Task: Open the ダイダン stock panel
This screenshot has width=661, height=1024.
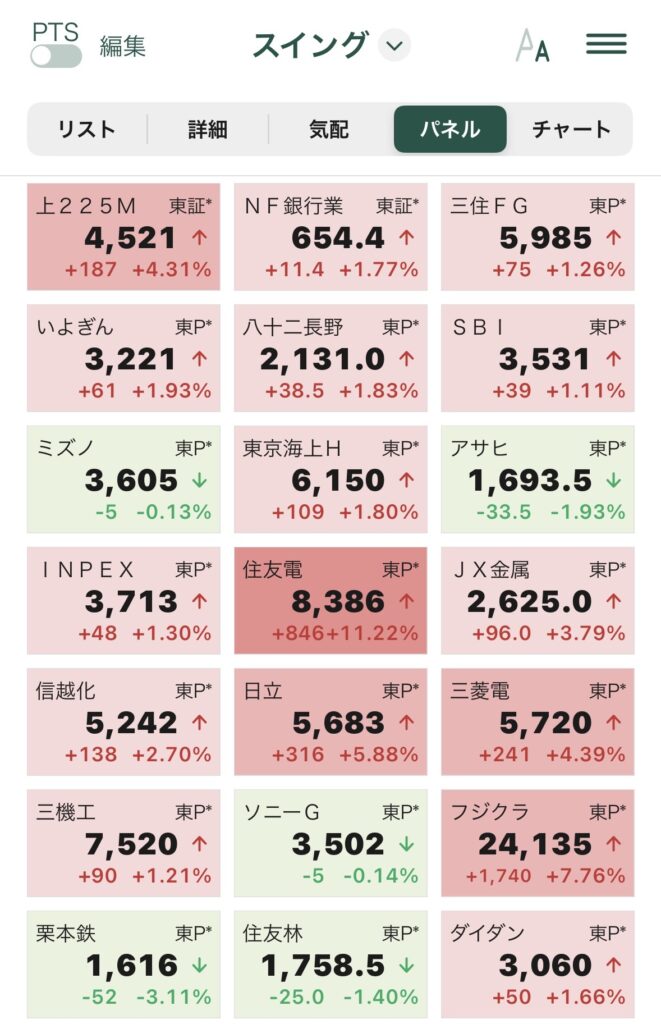Action: coord(538,965)
